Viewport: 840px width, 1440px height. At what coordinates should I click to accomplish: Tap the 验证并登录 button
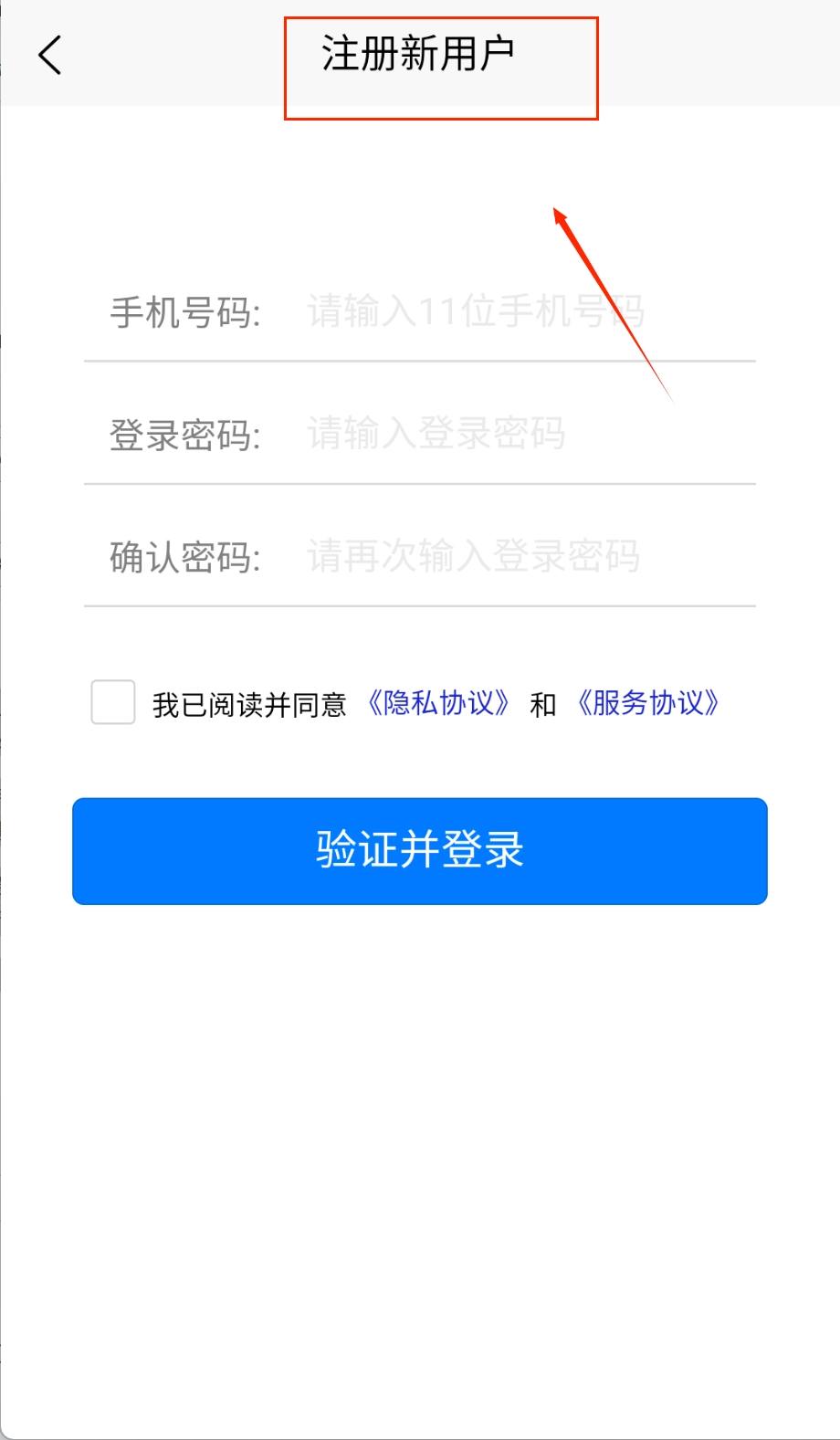(420, 850)
